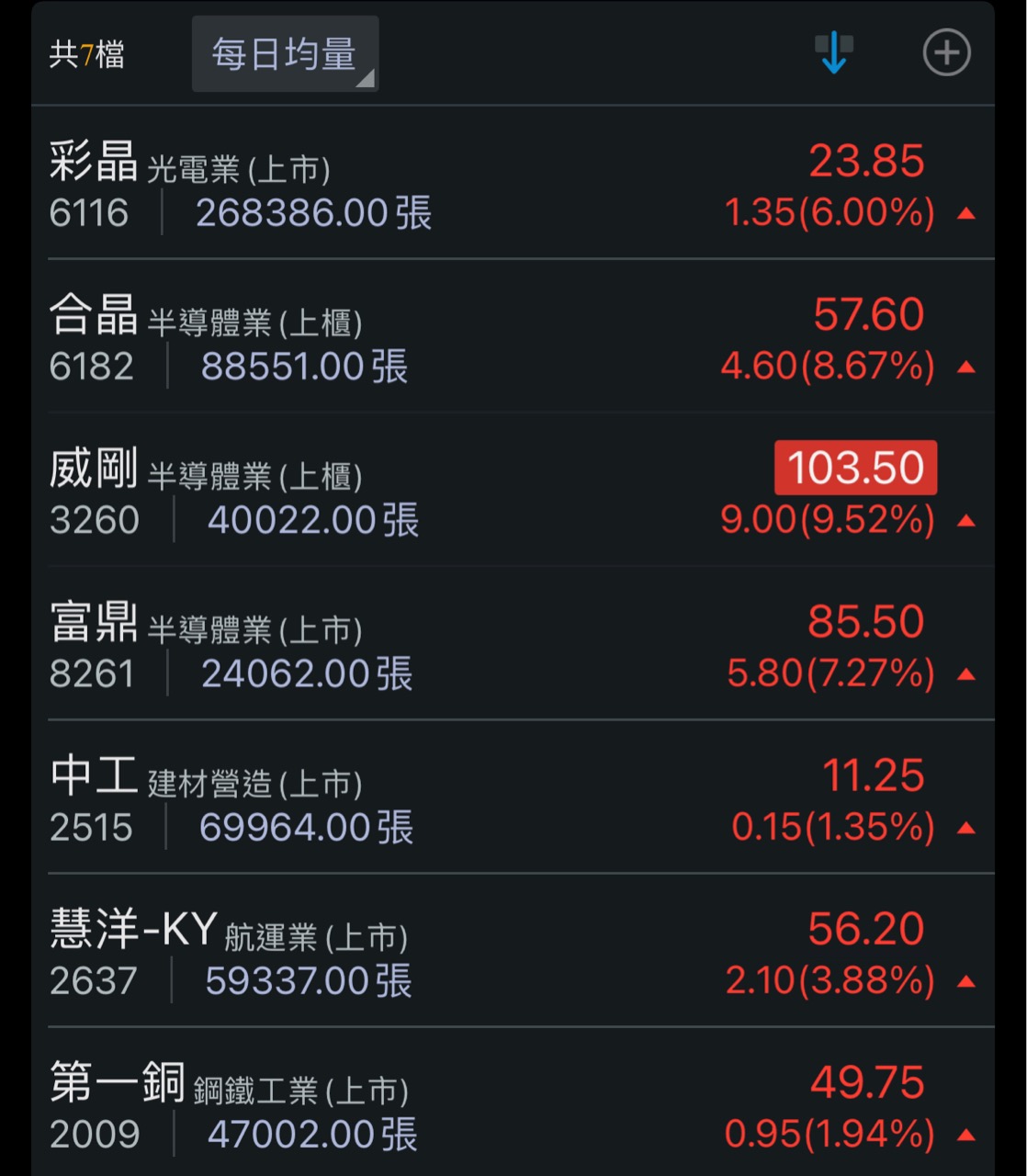Tap the plus icon to add a stock
The width and height of the screenshot is (1027, 1176).
click(946, 53)
